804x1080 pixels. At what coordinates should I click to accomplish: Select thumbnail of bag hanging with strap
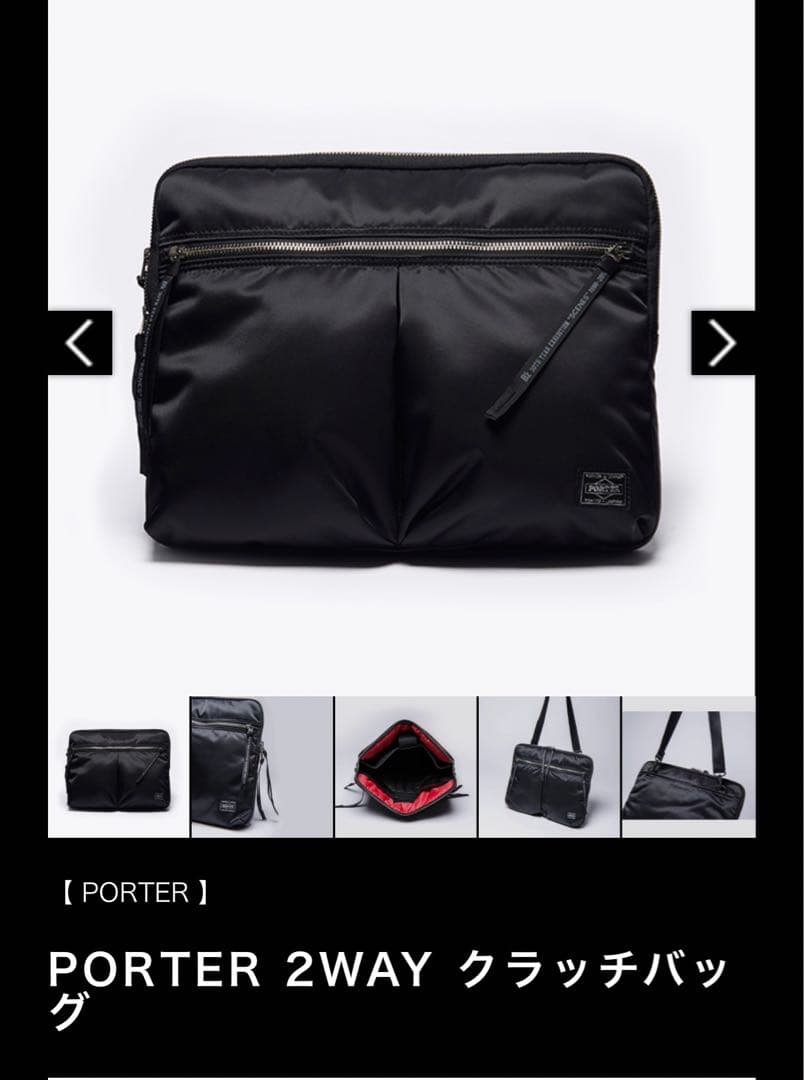tap(549, 767)
